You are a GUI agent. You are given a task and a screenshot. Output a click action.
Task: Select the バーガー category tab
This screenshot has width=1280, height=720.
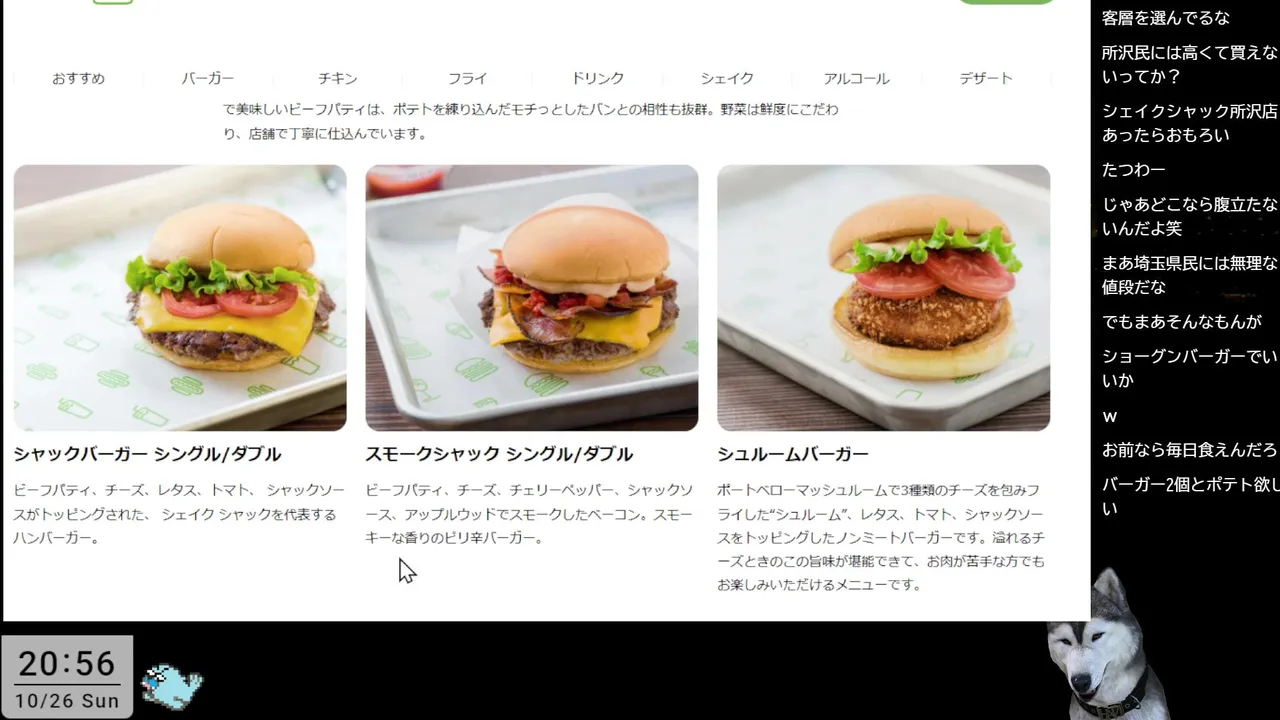pos(208,78)
